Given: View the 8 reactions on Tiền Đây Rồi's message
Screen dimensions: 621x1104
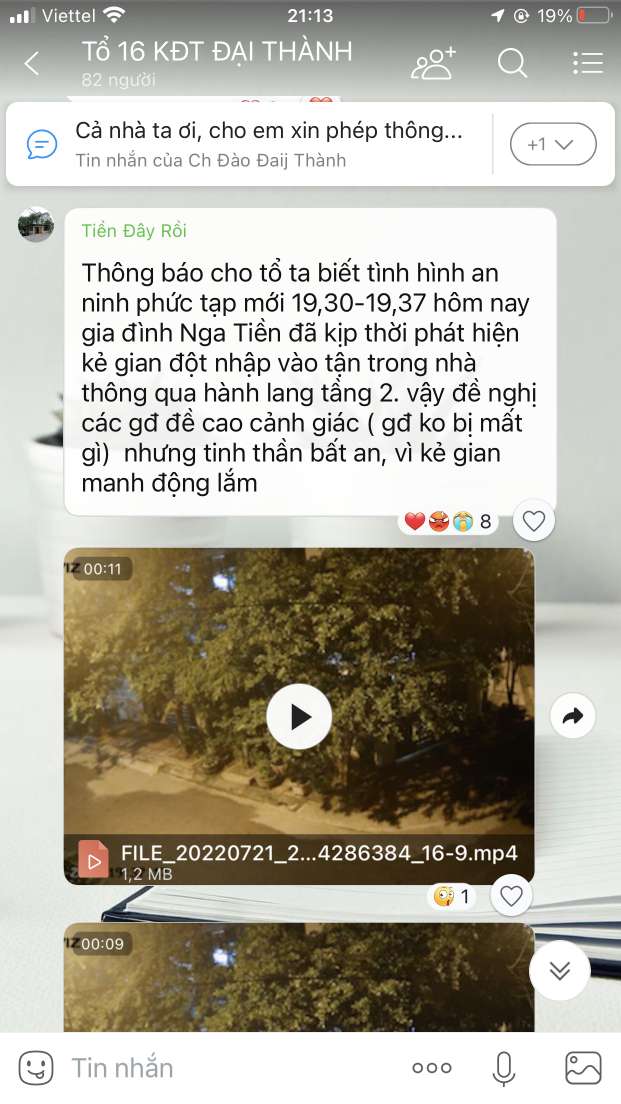Looking at the screenshot, I should (448, 522).
